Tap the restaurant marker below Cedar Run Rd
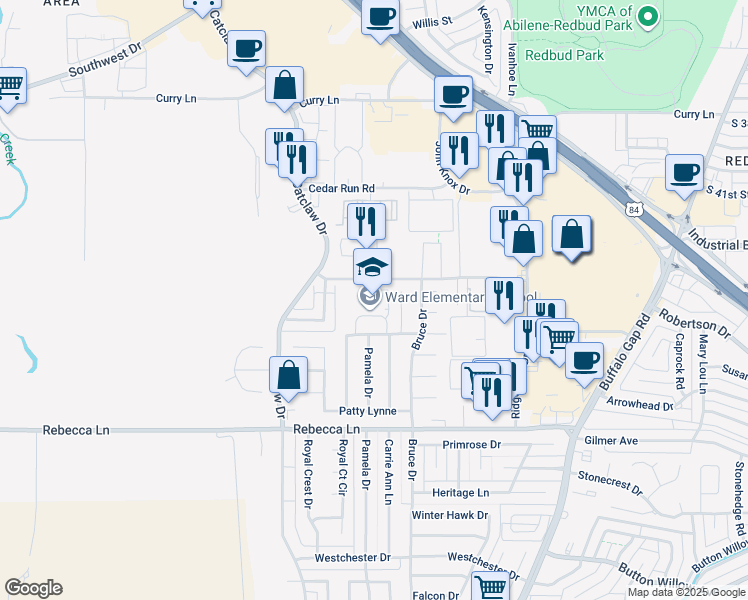The height and width of the screenshot is (600, 748). (x=366, y=223)
